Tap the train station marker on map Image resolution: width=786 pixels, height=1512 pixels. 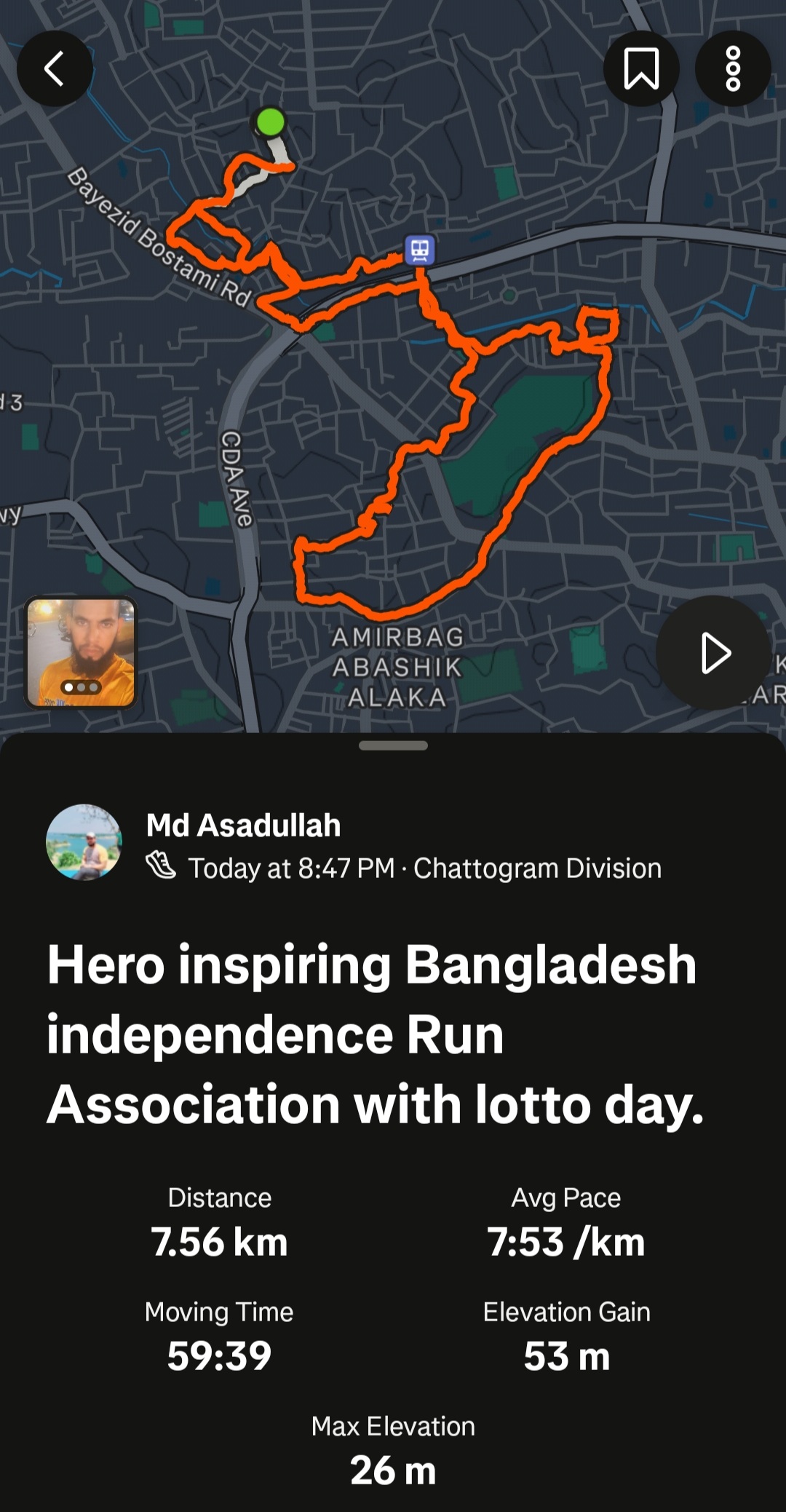420,250
